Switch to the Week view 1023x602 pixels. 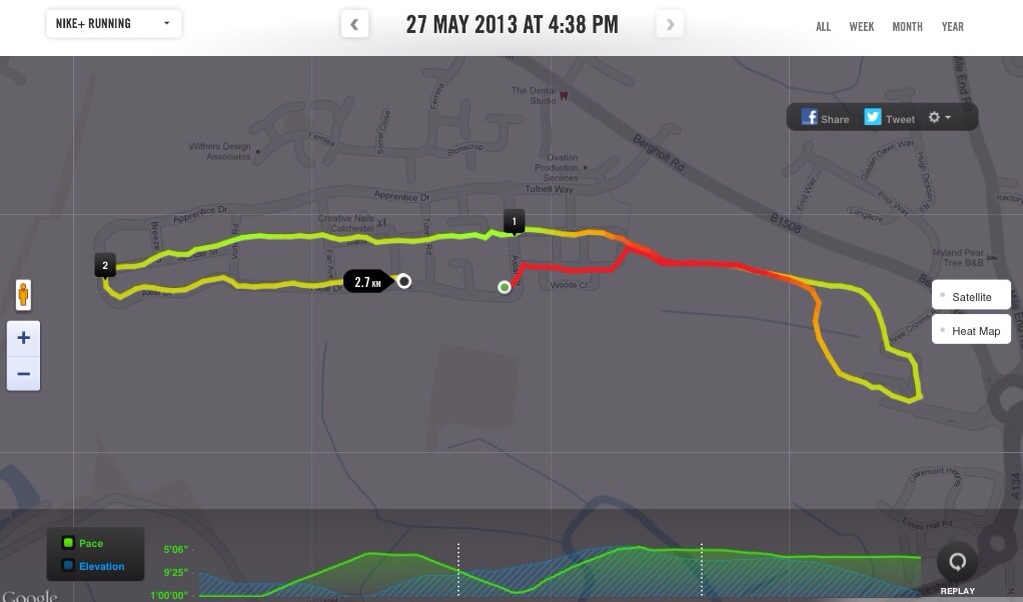tap(861, 27)
